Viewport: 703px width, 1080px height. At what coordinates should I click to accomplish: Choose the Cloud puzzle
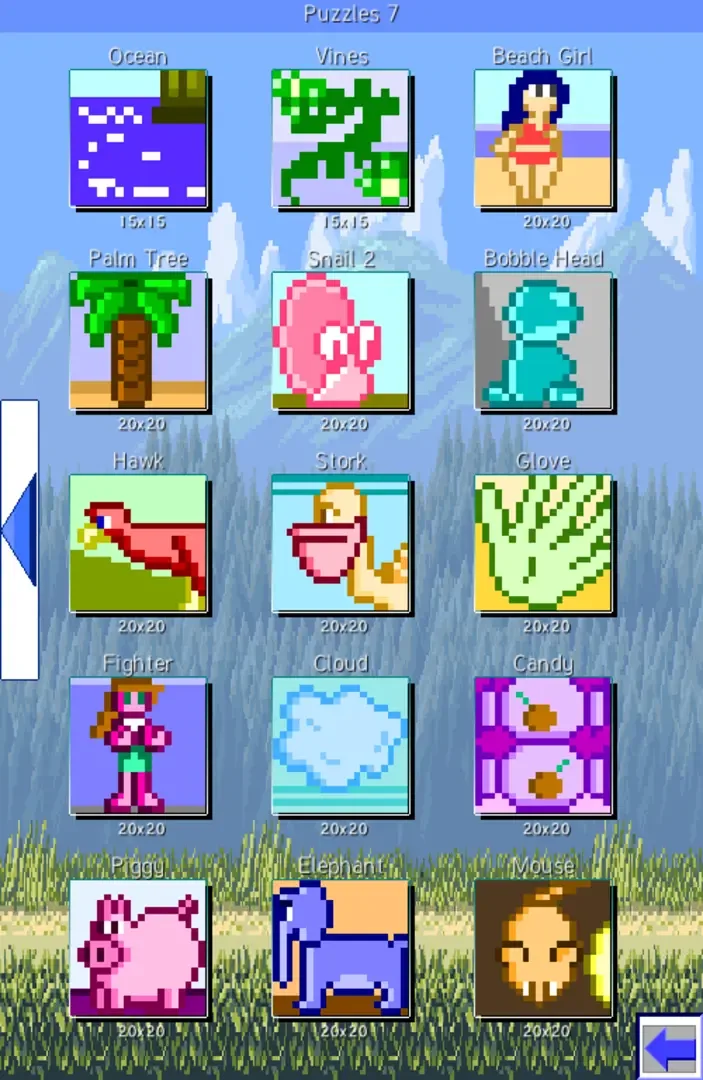click(x=341, y=746)
